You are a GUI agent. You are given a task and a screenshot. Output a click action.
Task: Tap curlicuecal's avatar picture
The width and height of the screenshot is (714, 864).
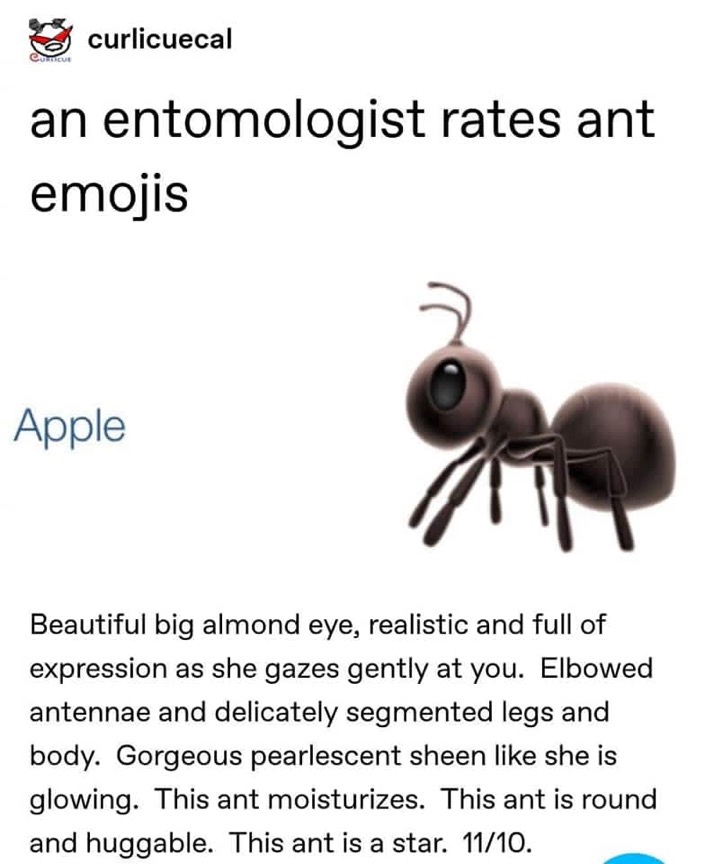(x=51, y=41)
